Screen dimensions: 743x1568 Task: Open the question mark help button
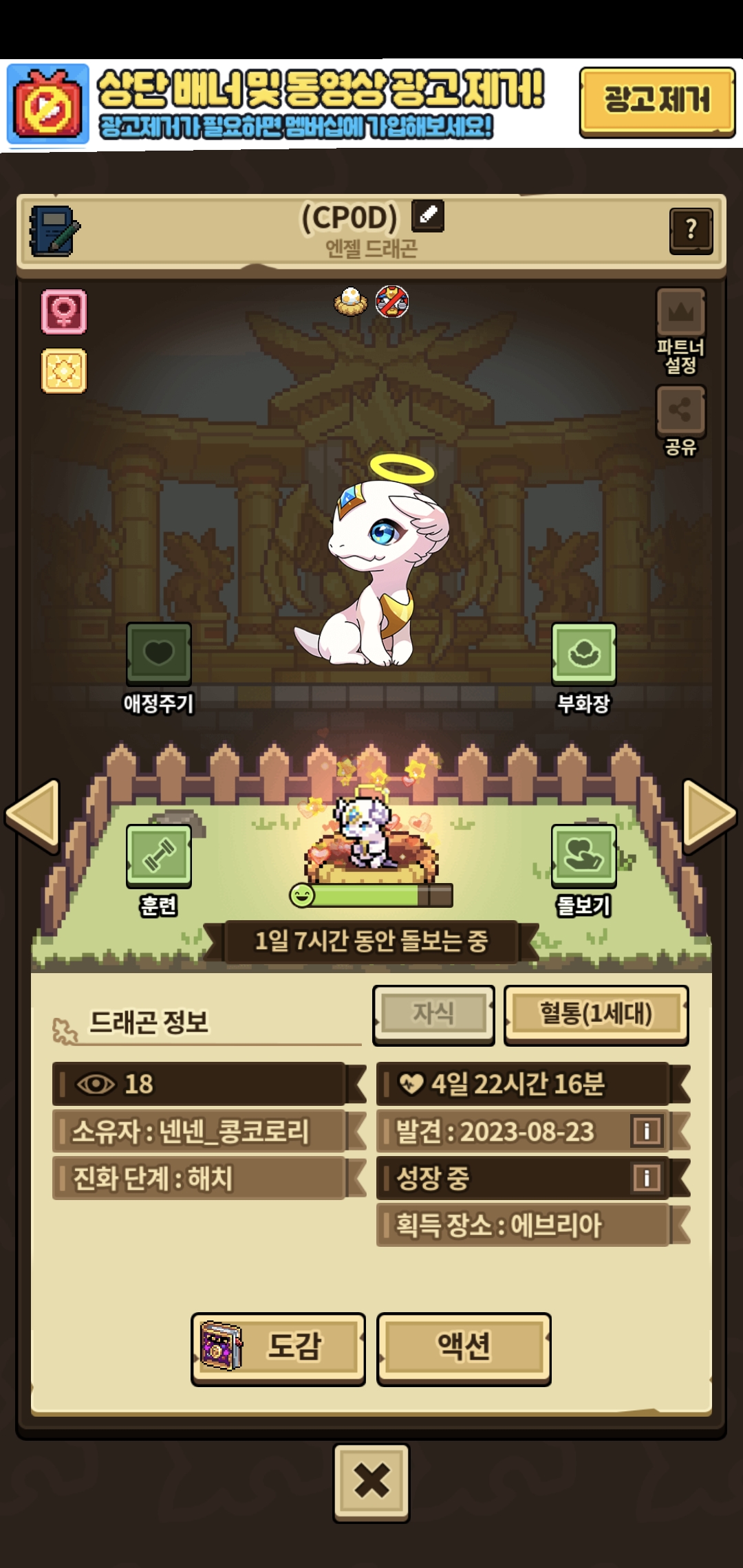[691, 230]
